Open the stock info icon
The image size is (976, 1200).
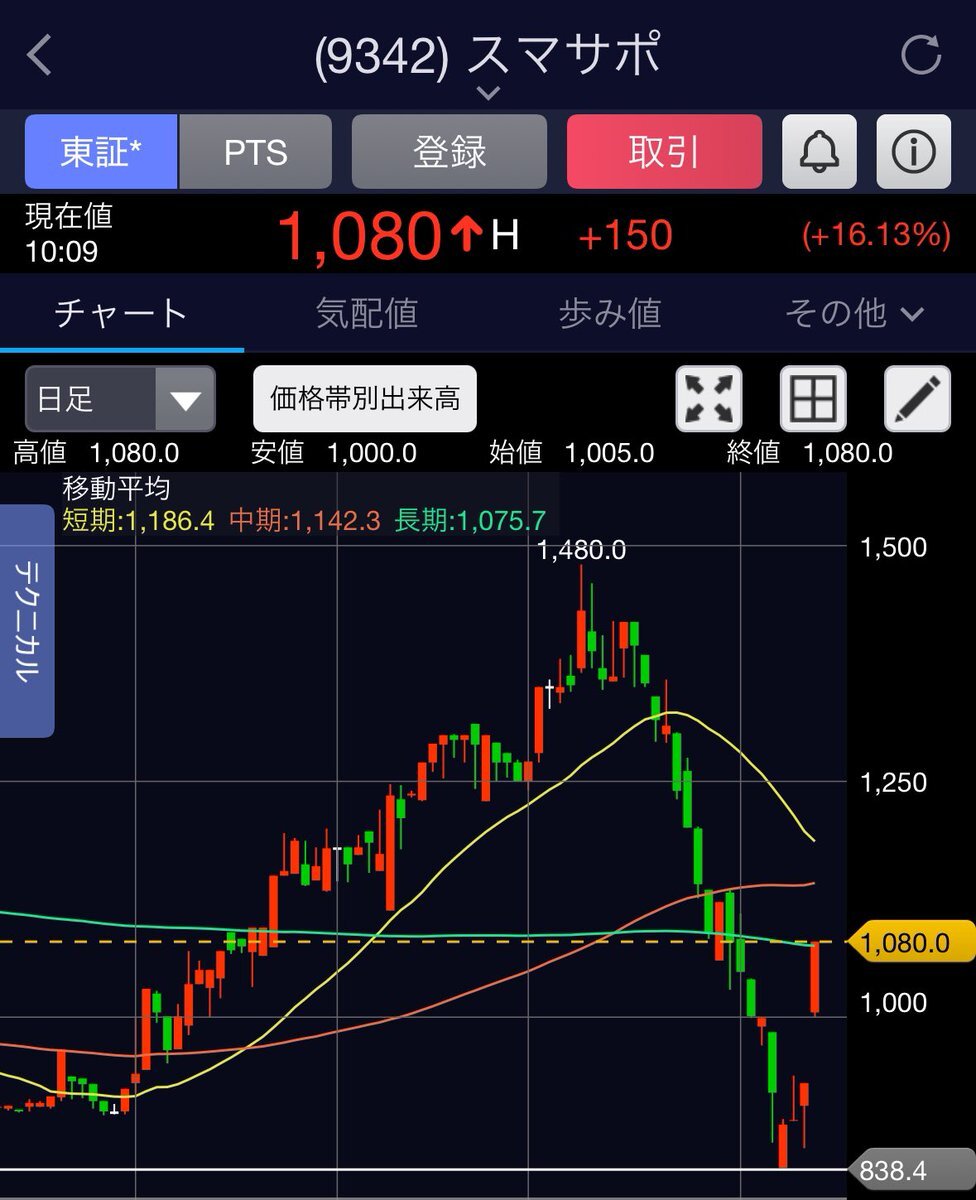click(x=913, y=152)
